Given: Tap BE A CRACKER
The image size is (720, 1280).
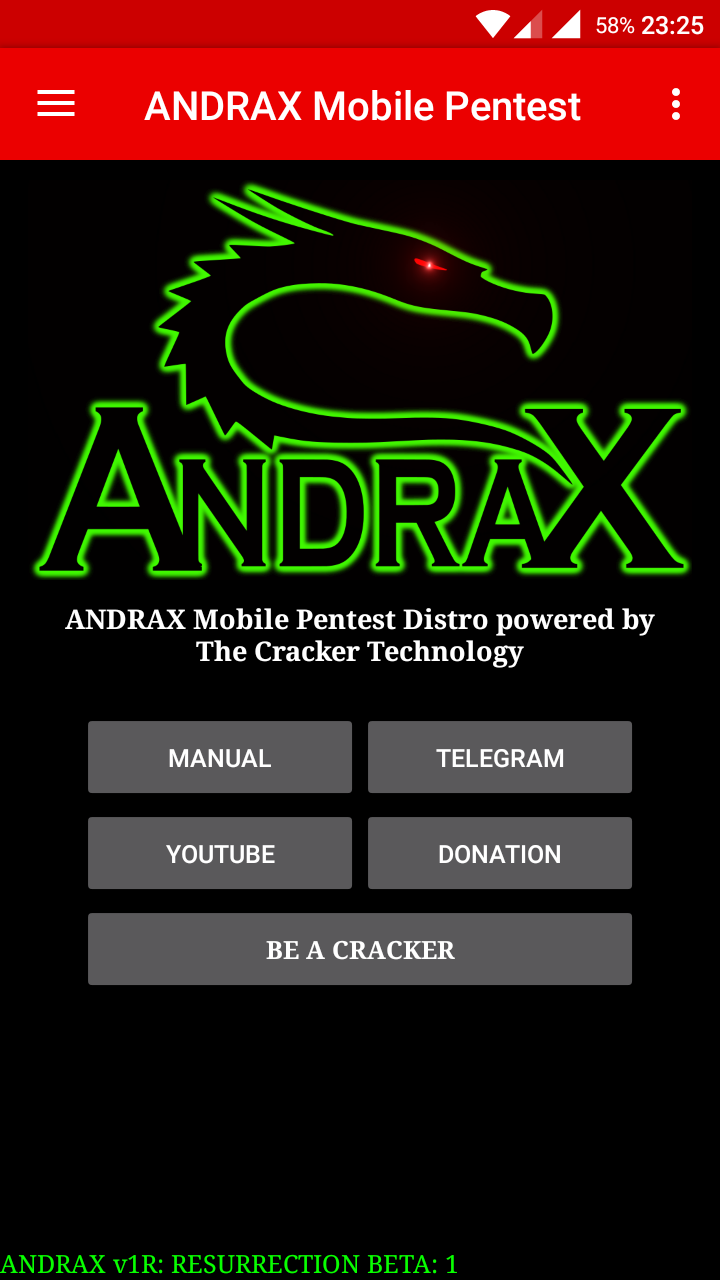Looking at the screenshot, I should point(360,948).
